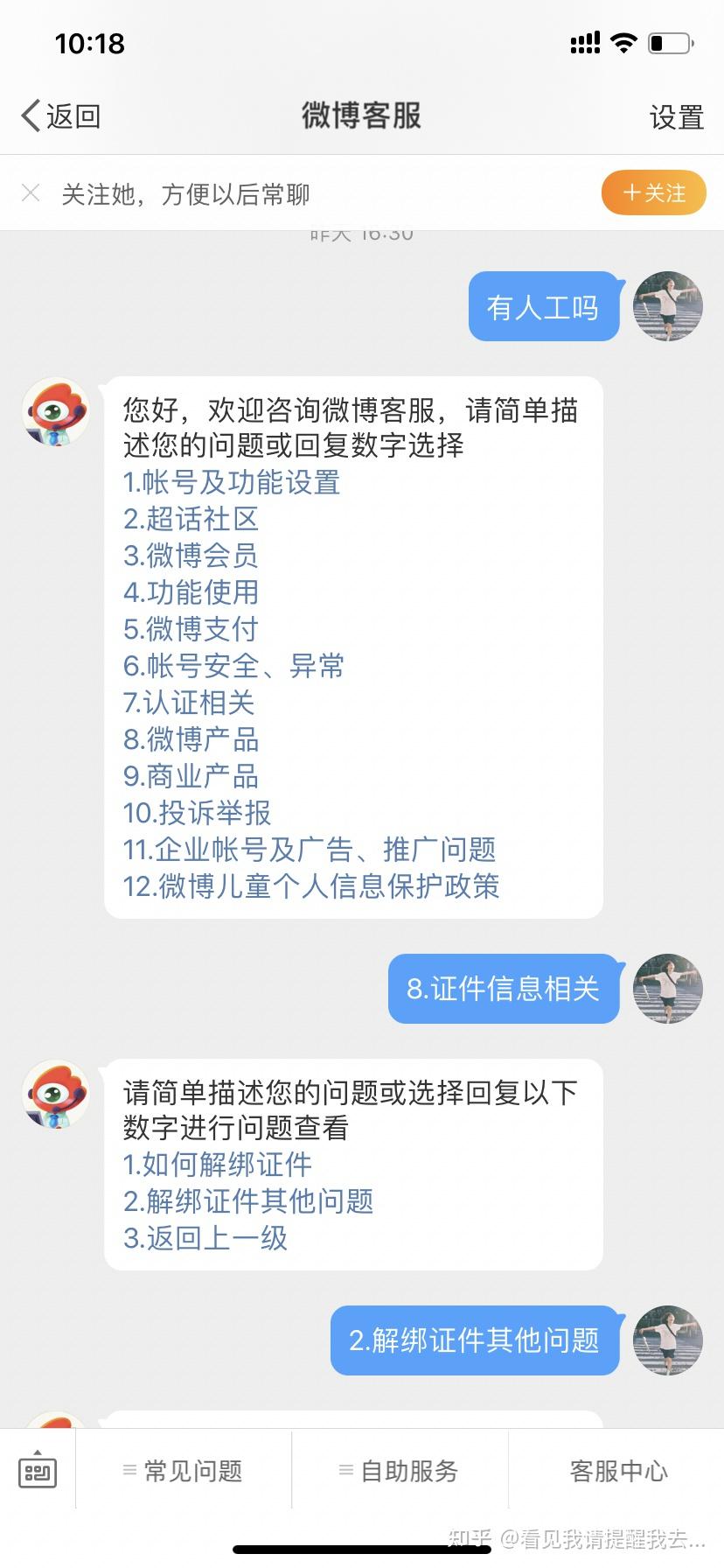Select 4.功能使用
Screen dimensions: 724x1568
tap(191, 592)
